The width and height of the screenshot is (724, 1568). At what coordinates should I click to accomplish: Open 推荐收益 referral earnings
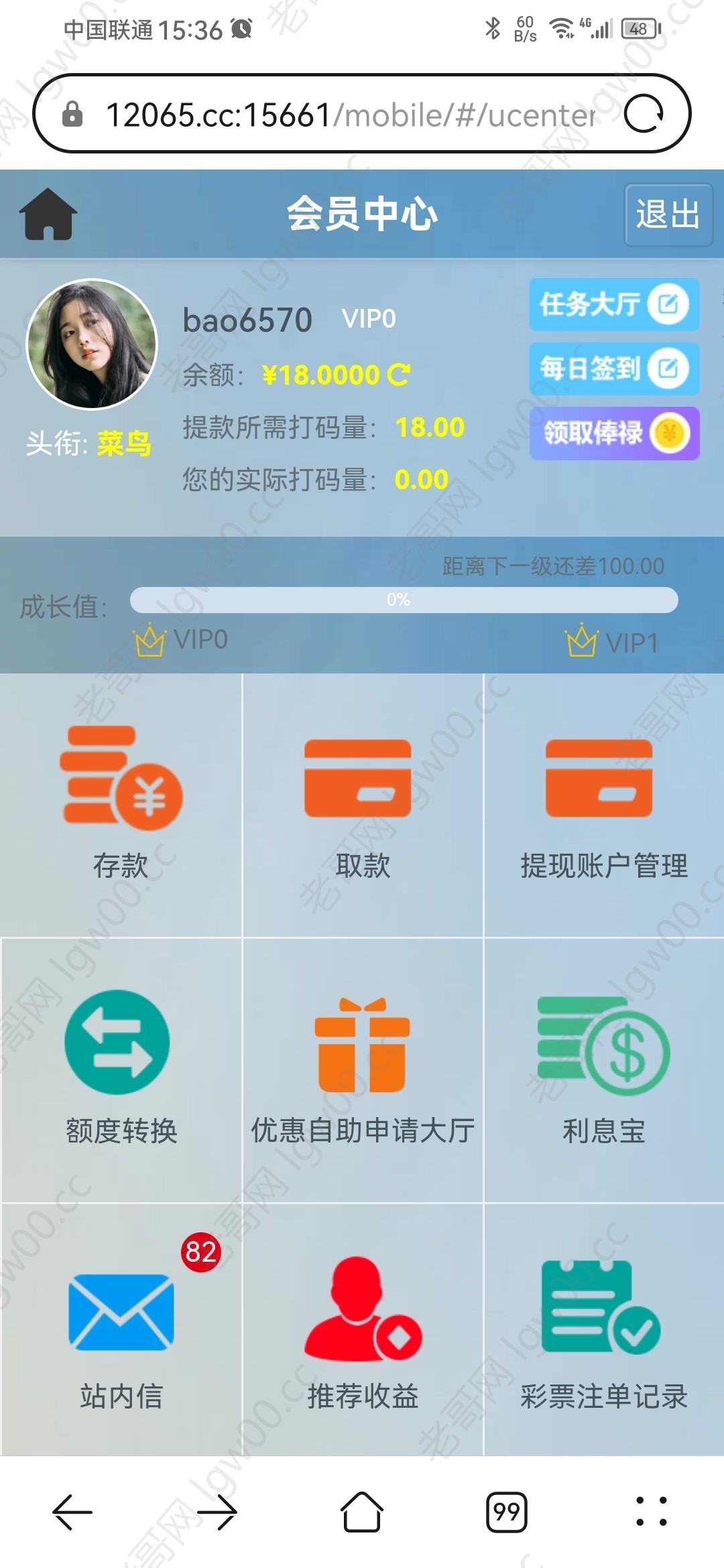[x=362, y=1333]
